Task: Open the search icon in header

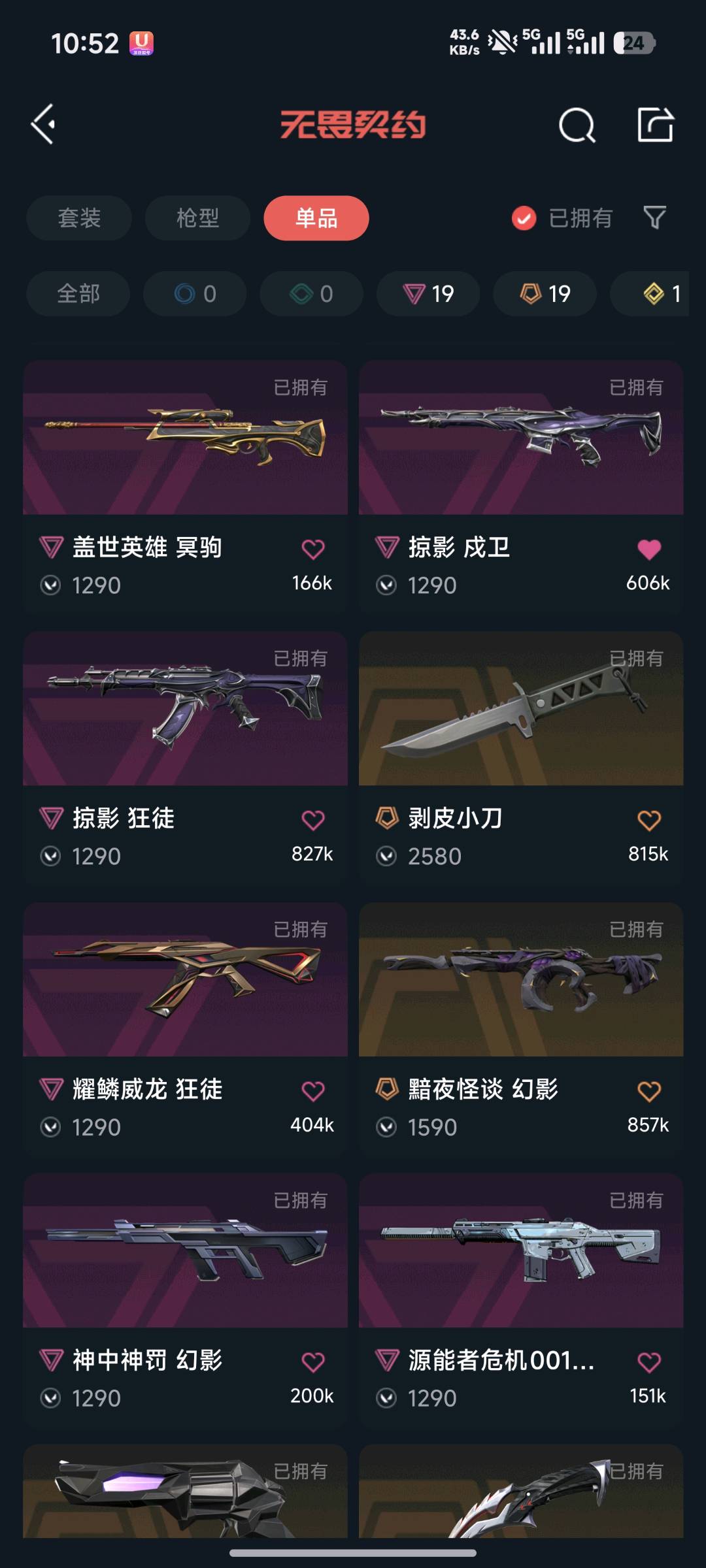Action: point(577,125)
